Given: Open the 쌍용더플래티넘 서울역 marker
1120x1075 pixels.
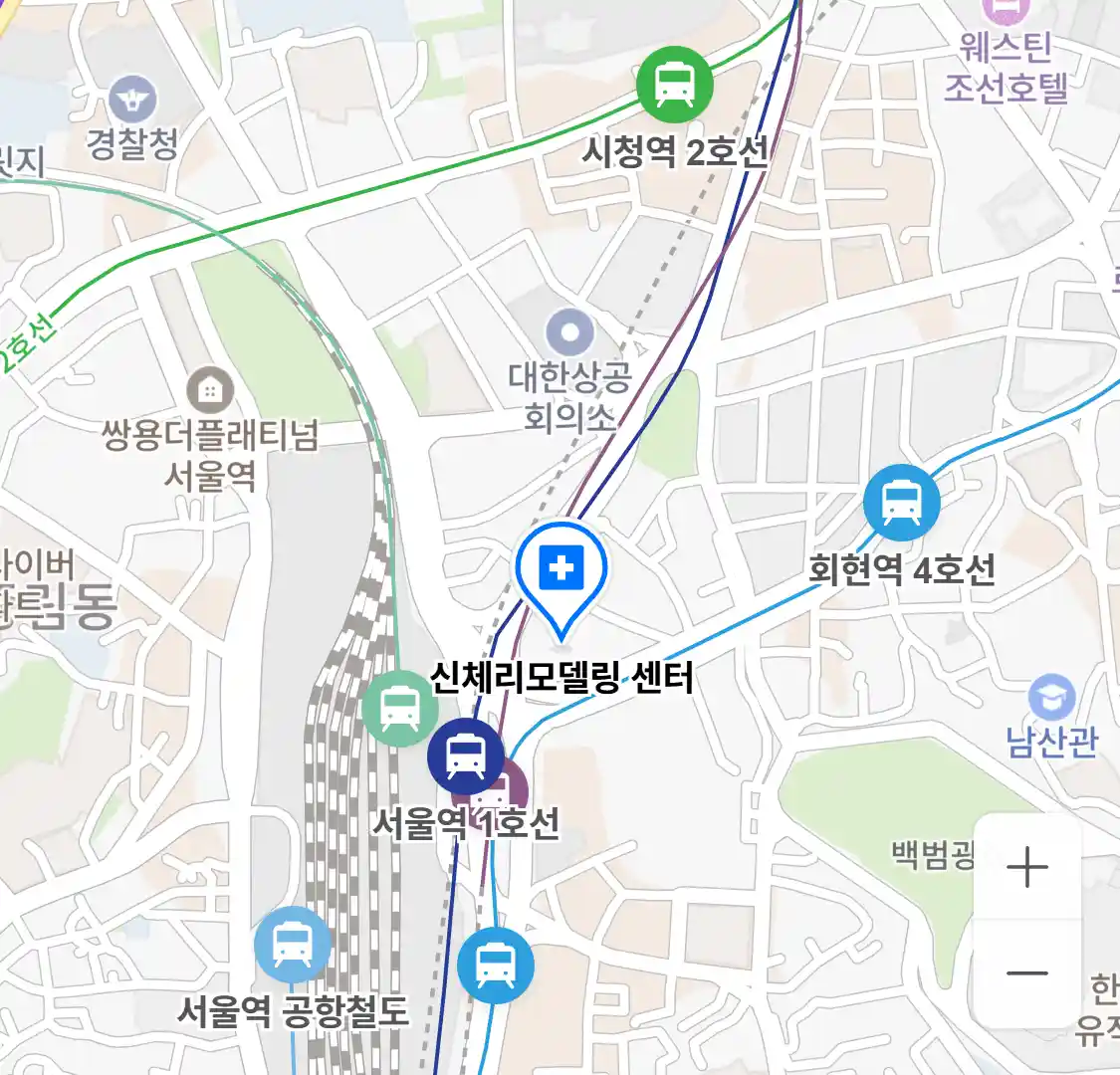Looking at the screenshot, I should click(209, 391).
